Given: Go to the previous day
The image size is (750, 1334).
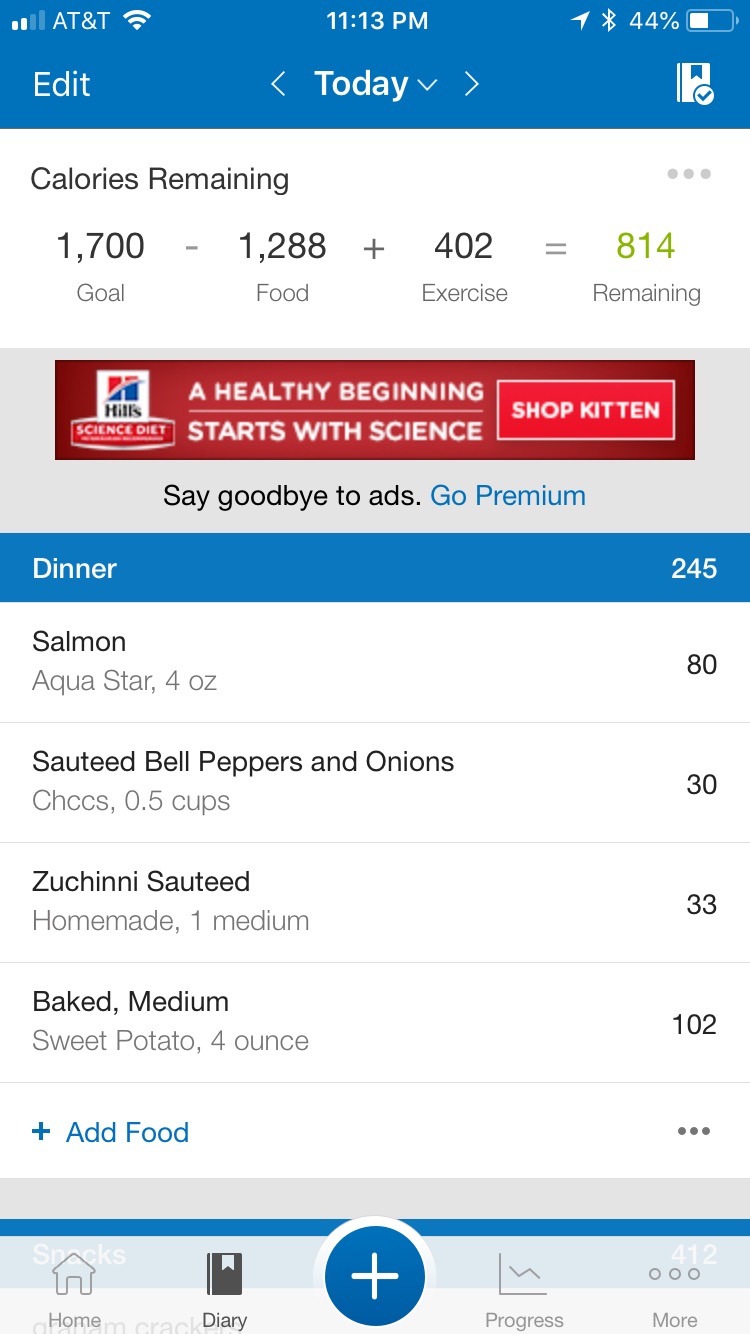Looking at the screenshot, I should coord(279,84).
